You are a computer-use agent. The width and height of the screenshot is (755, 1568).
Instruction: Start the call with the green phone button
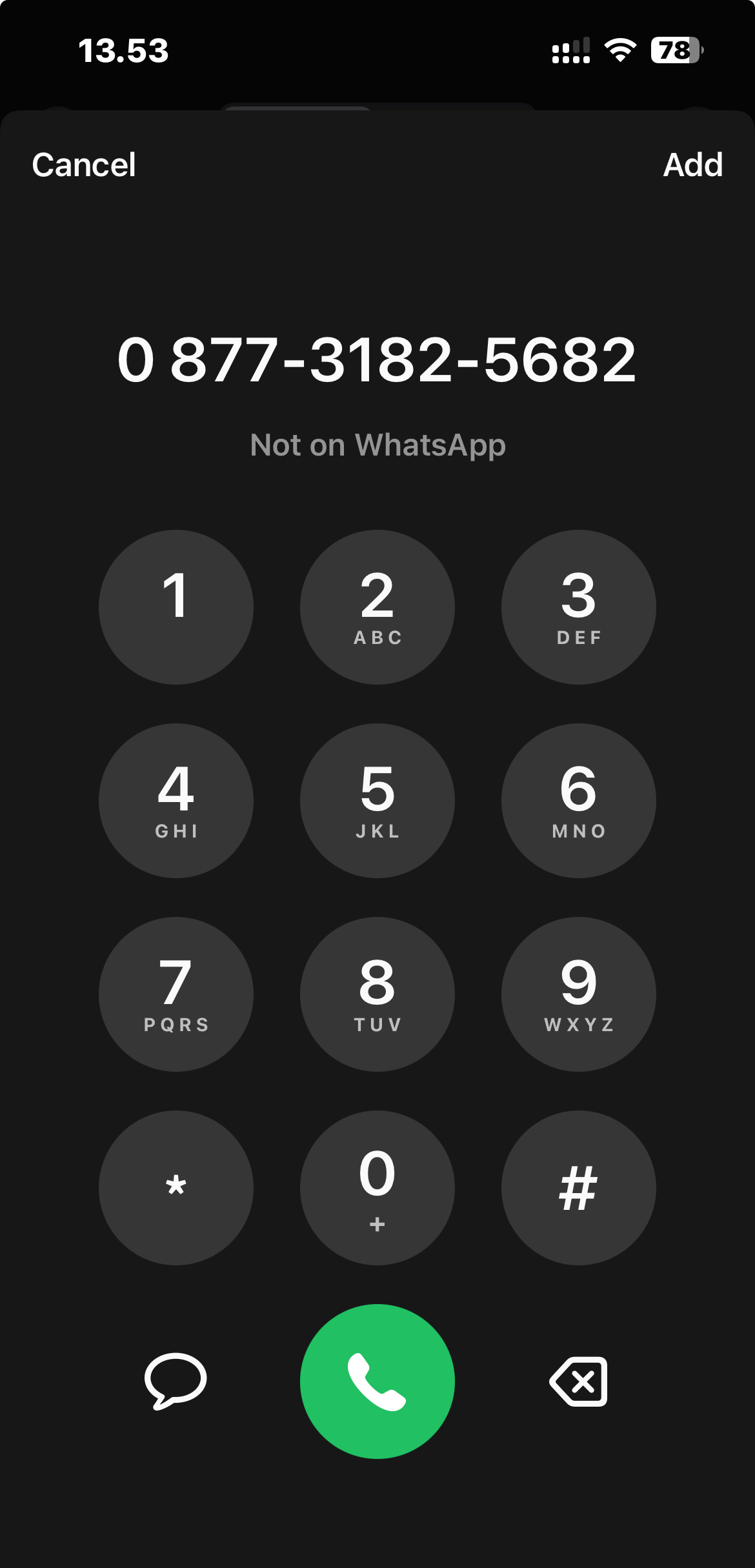377,1382
